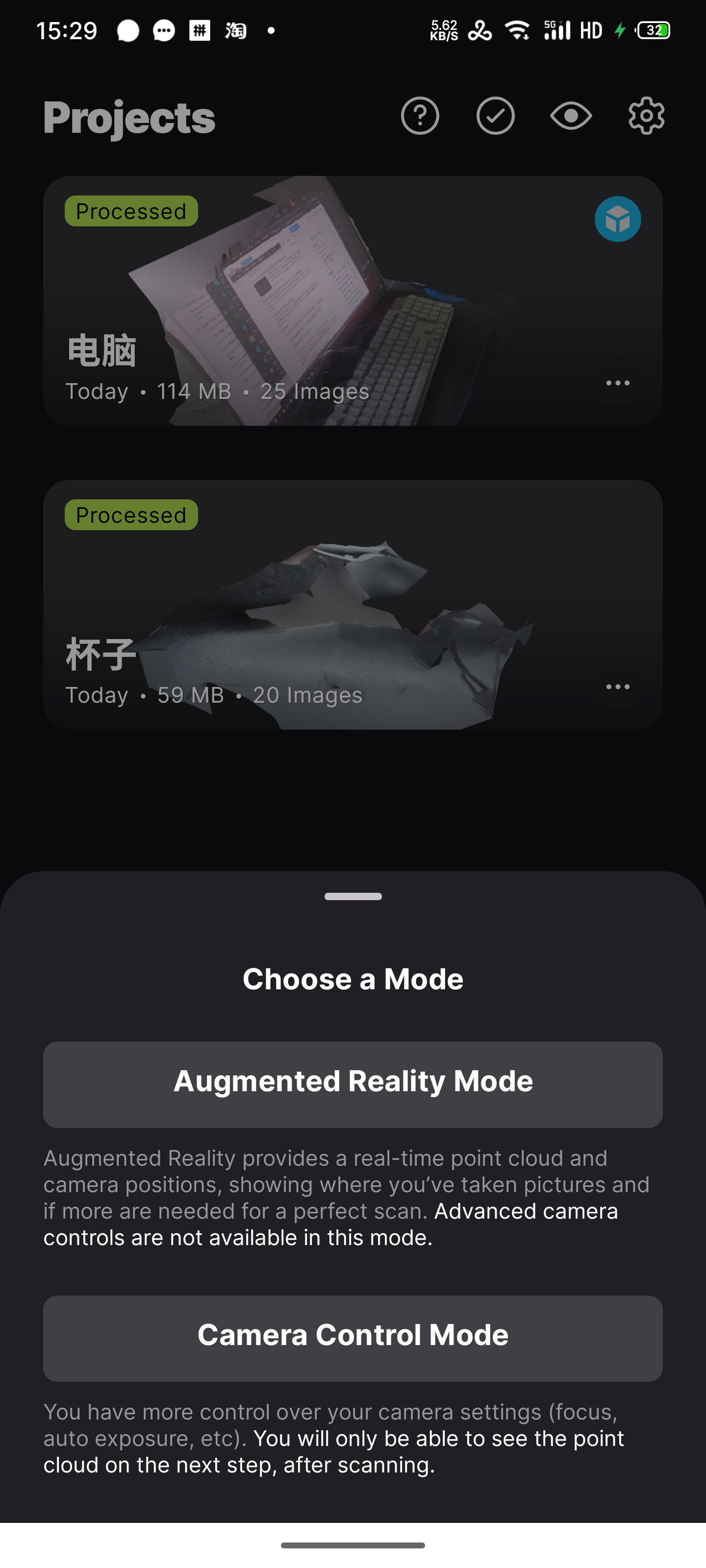Tap the bottom sheet drag handle
The height and width of the screenshot is (1568, 706).
coord(353,896)
